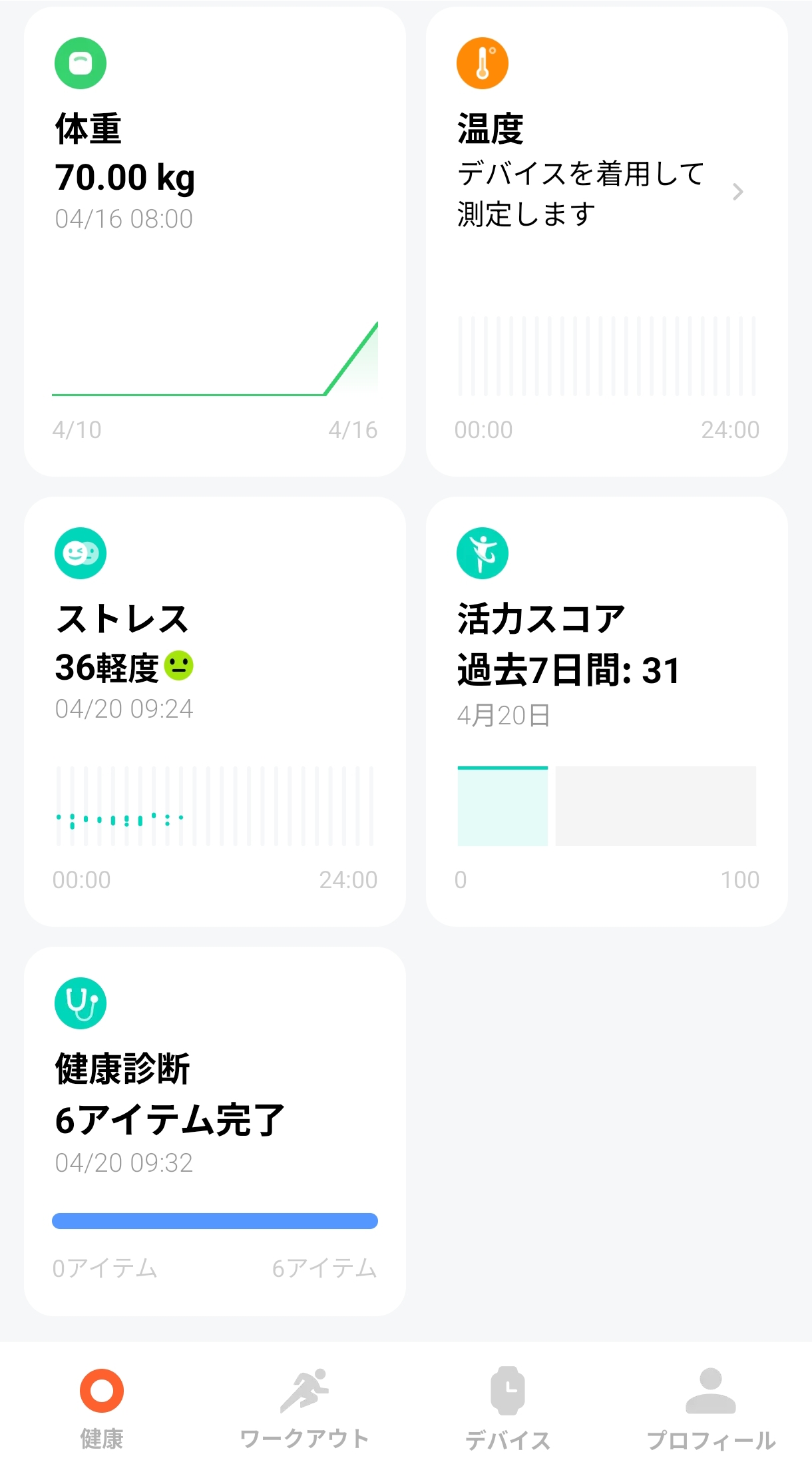Switch to the プロフィール tab
Viewport: 812px width, 1474px height.
(x=711, y=1409)
